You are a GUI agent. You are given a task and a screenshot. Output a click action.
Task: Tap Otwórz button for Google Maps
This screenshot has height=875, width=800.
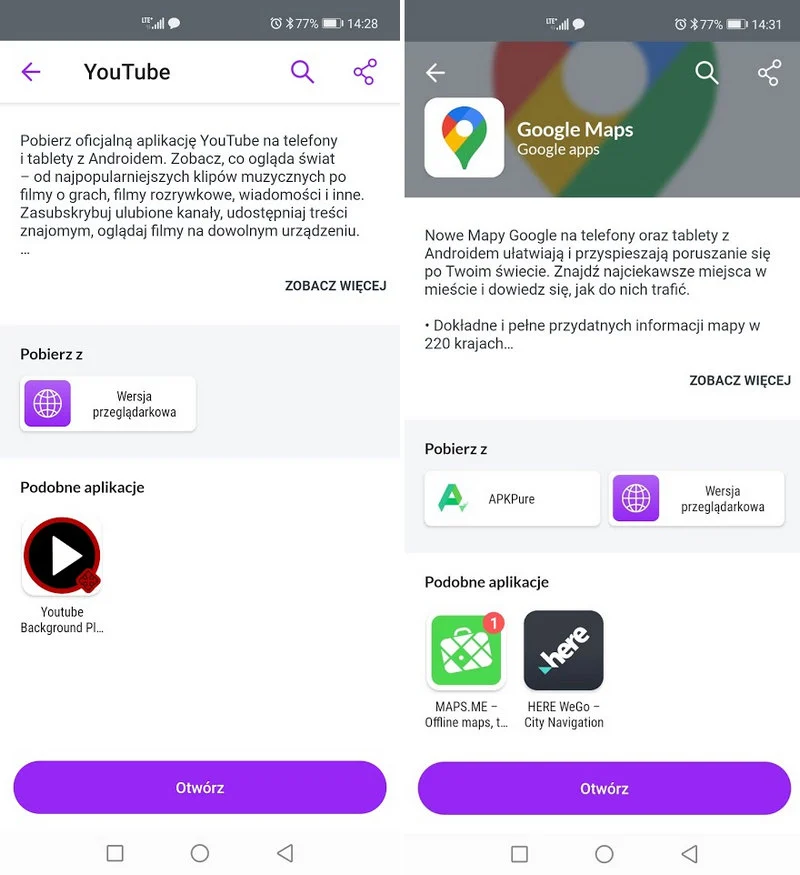coord(604,789)
